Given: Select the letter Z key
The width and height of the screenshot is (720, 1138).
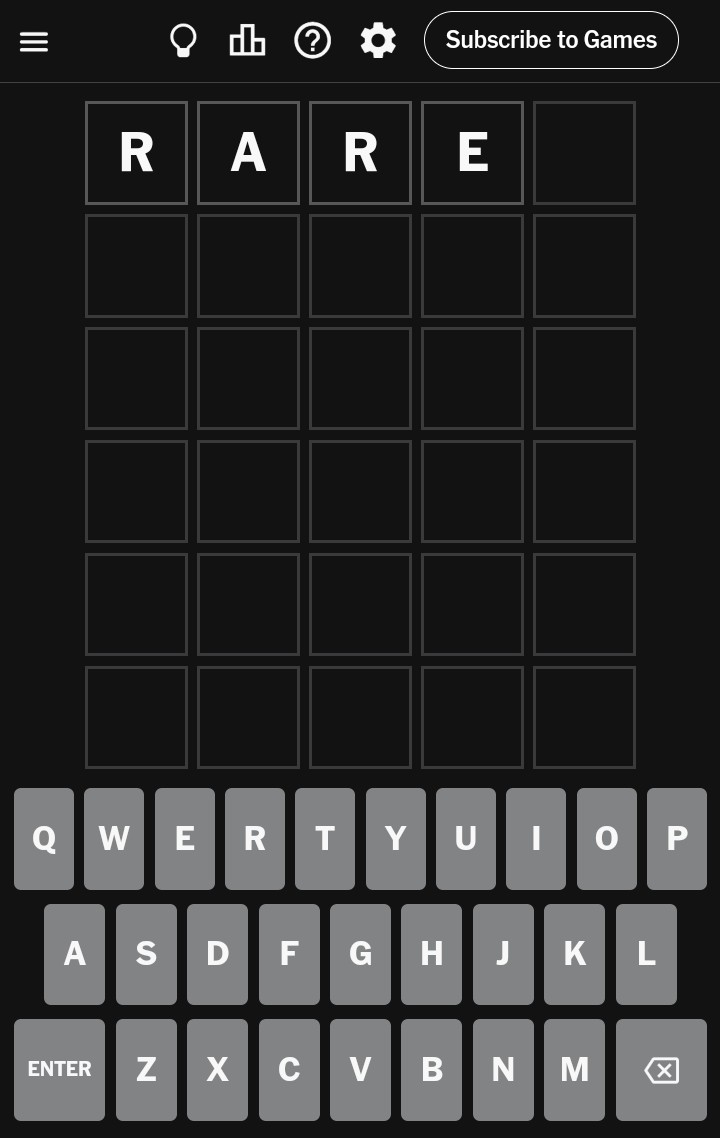Looking at the screenshot, I should [146, 1069].
